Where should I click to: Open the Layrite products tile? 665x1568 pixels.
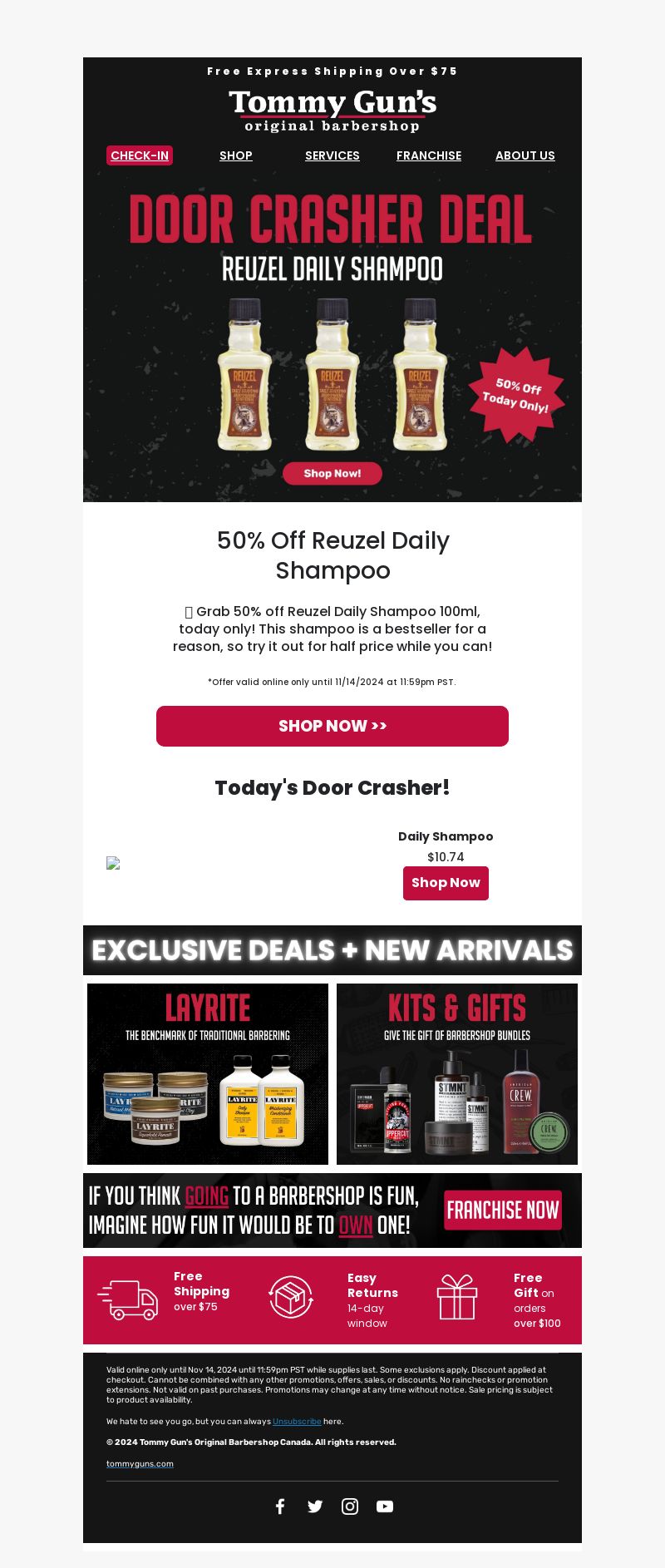point(208,1073)
